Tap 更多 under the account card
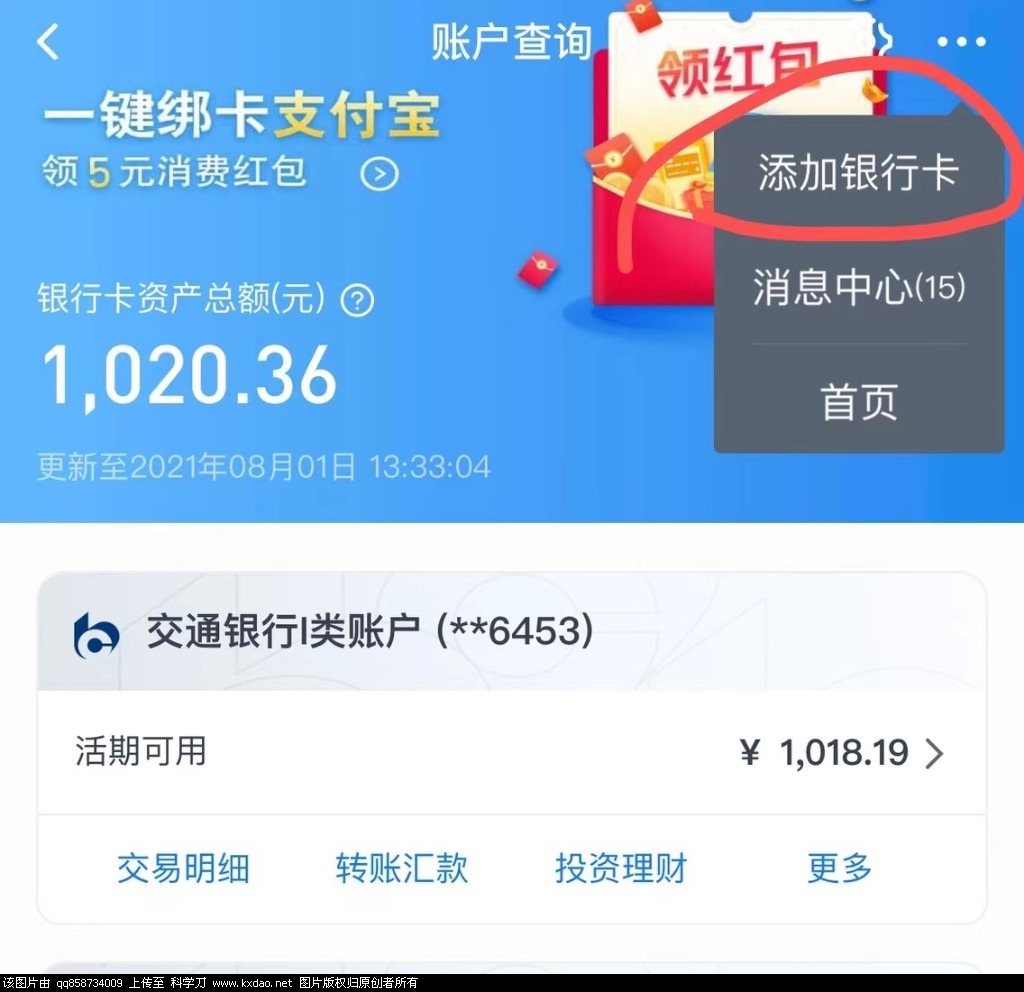This screenshot has height=992, width=1024. [x=840, y=868]
